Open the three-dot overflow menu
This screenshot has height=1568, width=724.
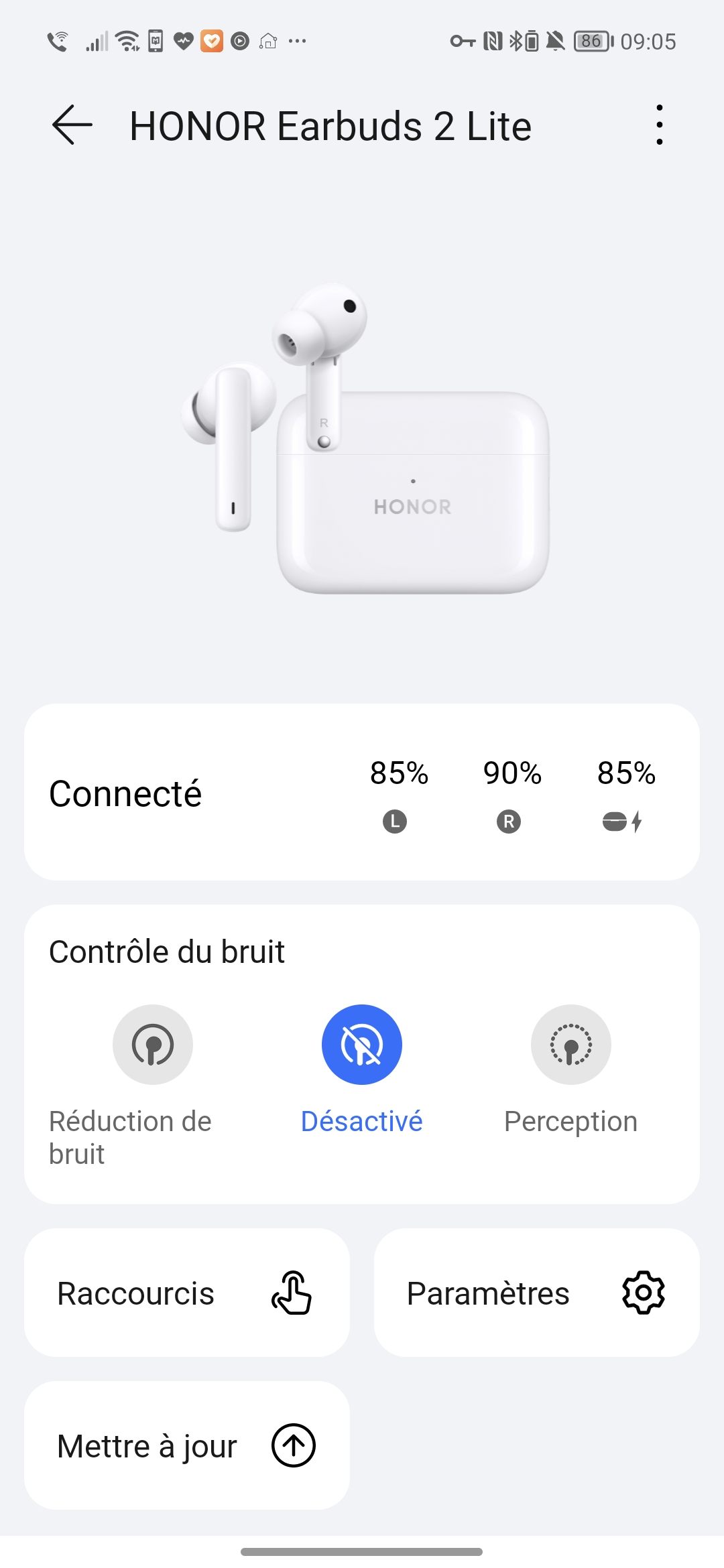(660, 125)
